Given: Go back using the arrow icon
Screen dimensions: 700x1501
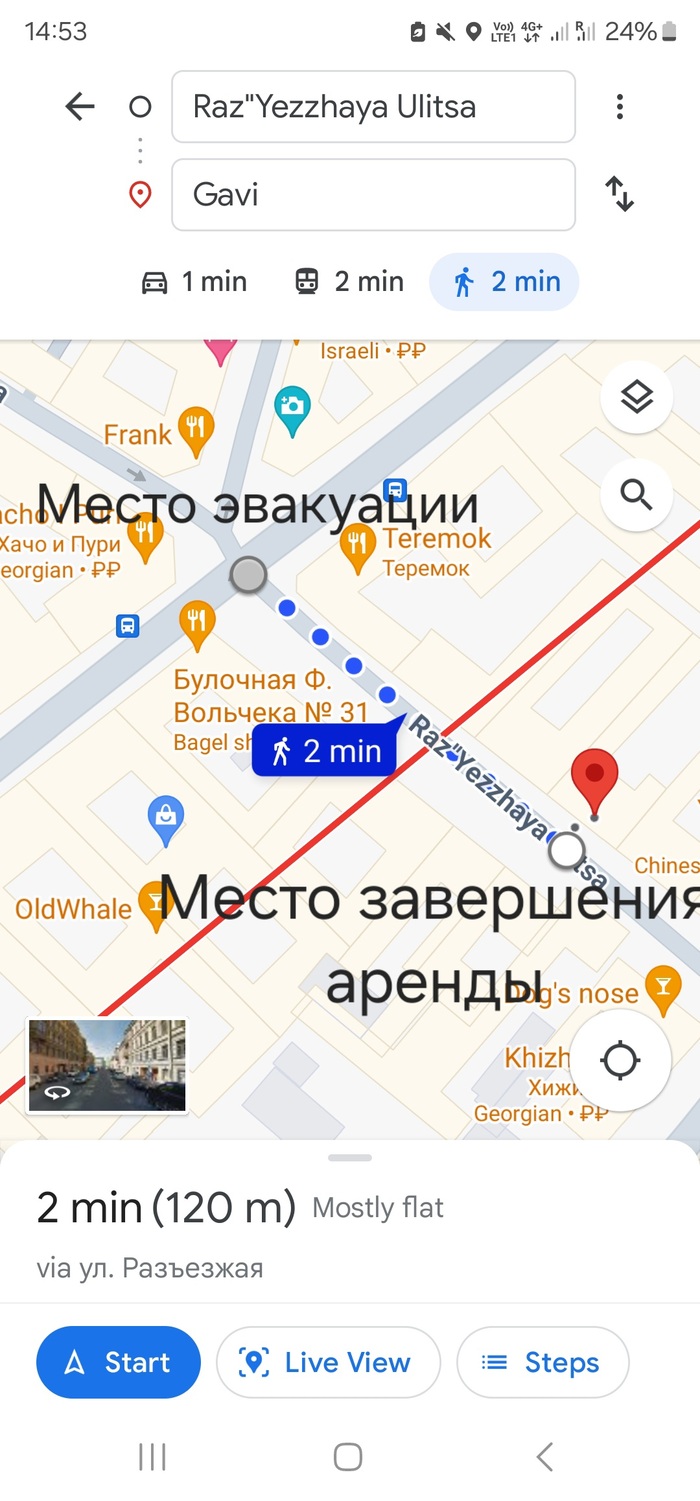Looking at the screenshot, I should click(x=79, y=107).
